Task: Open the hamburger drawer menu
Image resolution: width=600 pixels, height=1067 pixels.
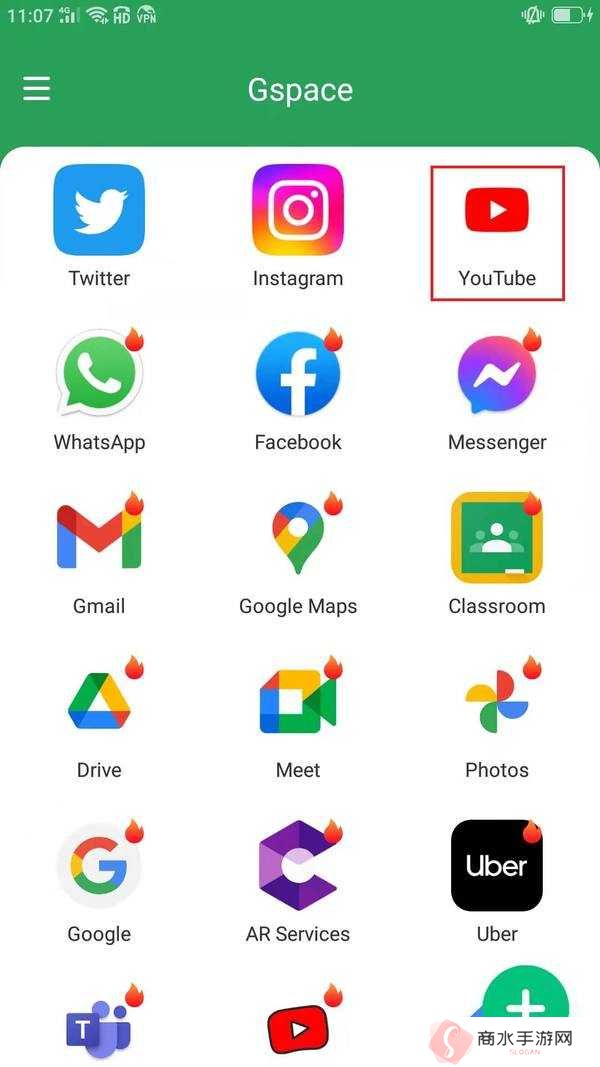Action: [x=37, y=89]
